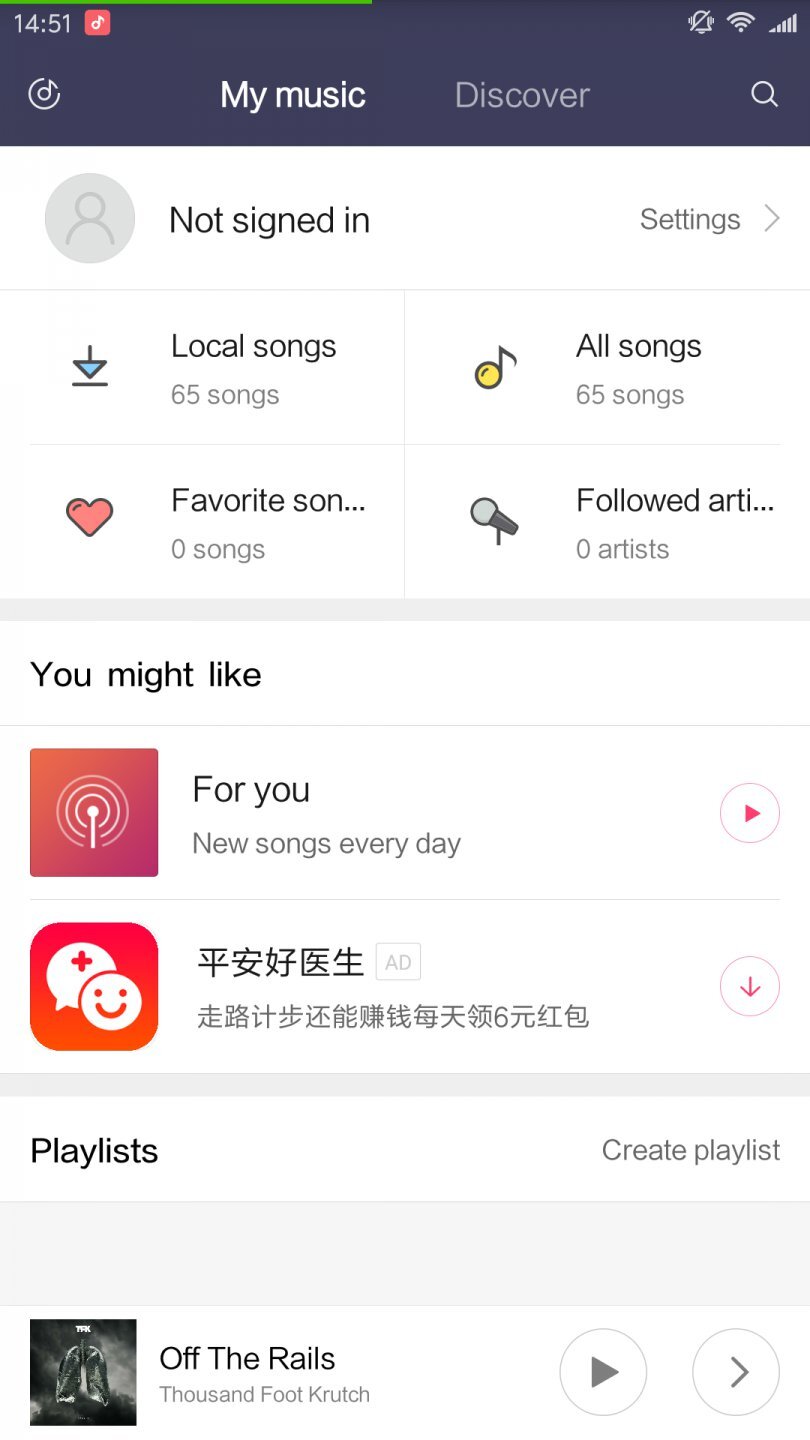Open the now playing screen with right arrow
This screenshot has width=810, height=1440.
point(736,1372)
